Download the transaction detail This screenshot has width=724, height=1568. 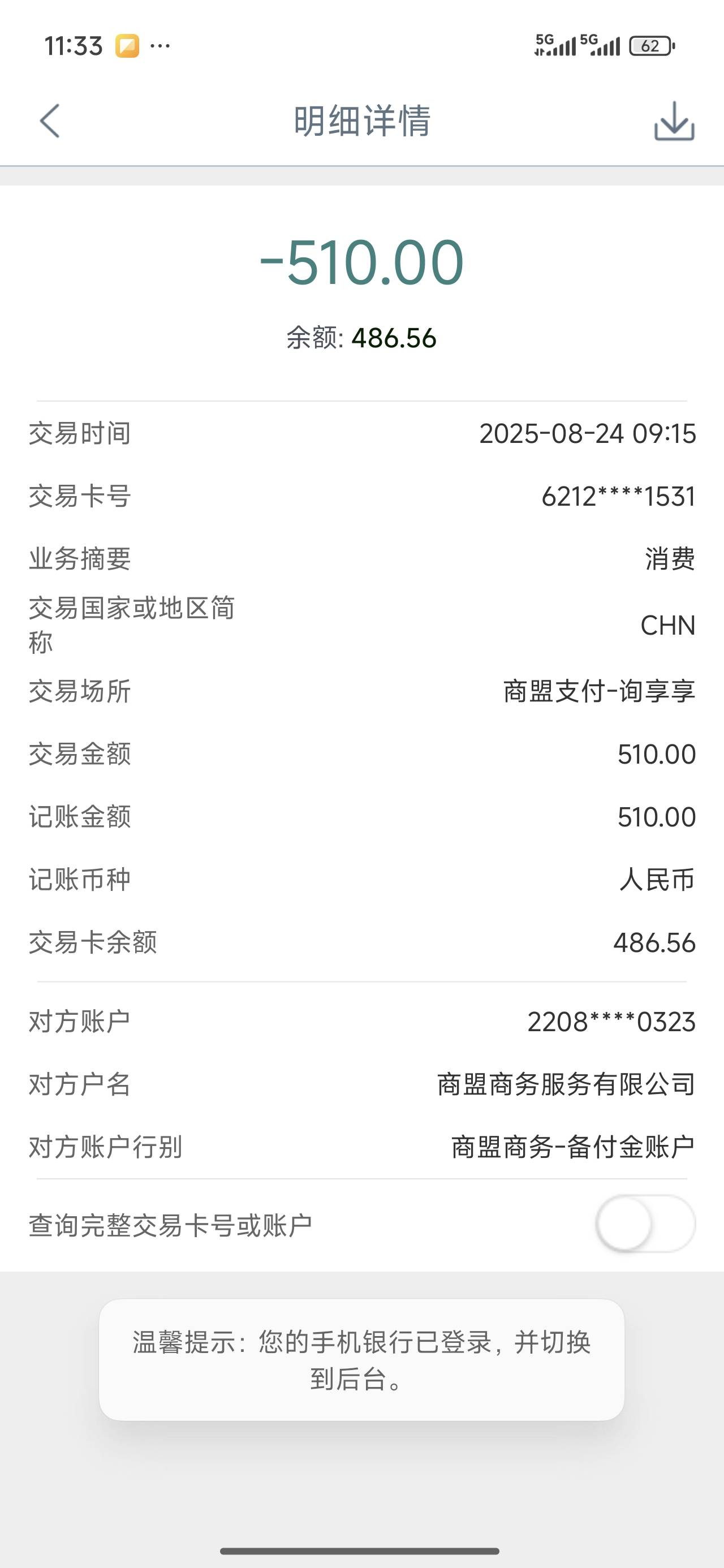[x=674, y=121]
